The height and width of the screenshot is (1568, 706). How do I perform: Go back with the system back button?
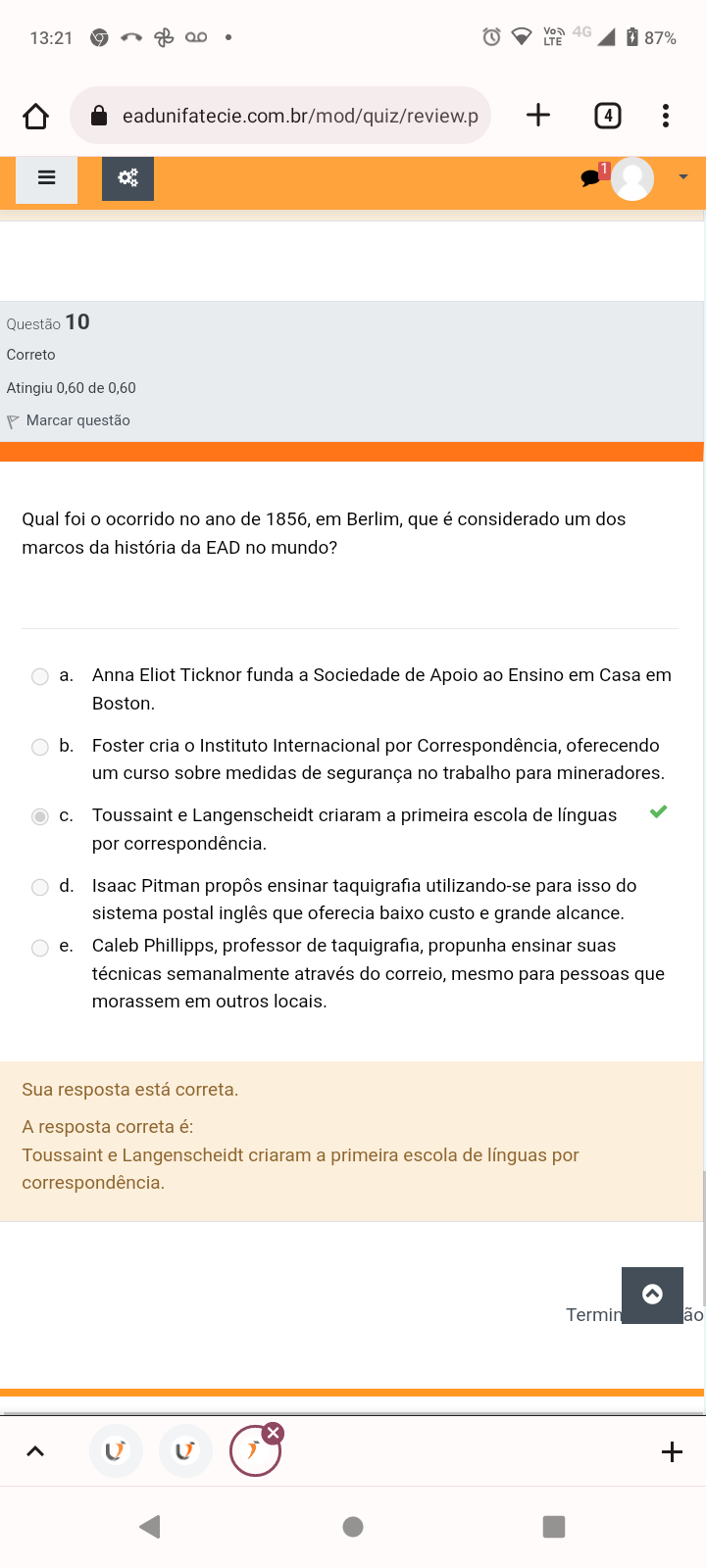coord(150,1526)
